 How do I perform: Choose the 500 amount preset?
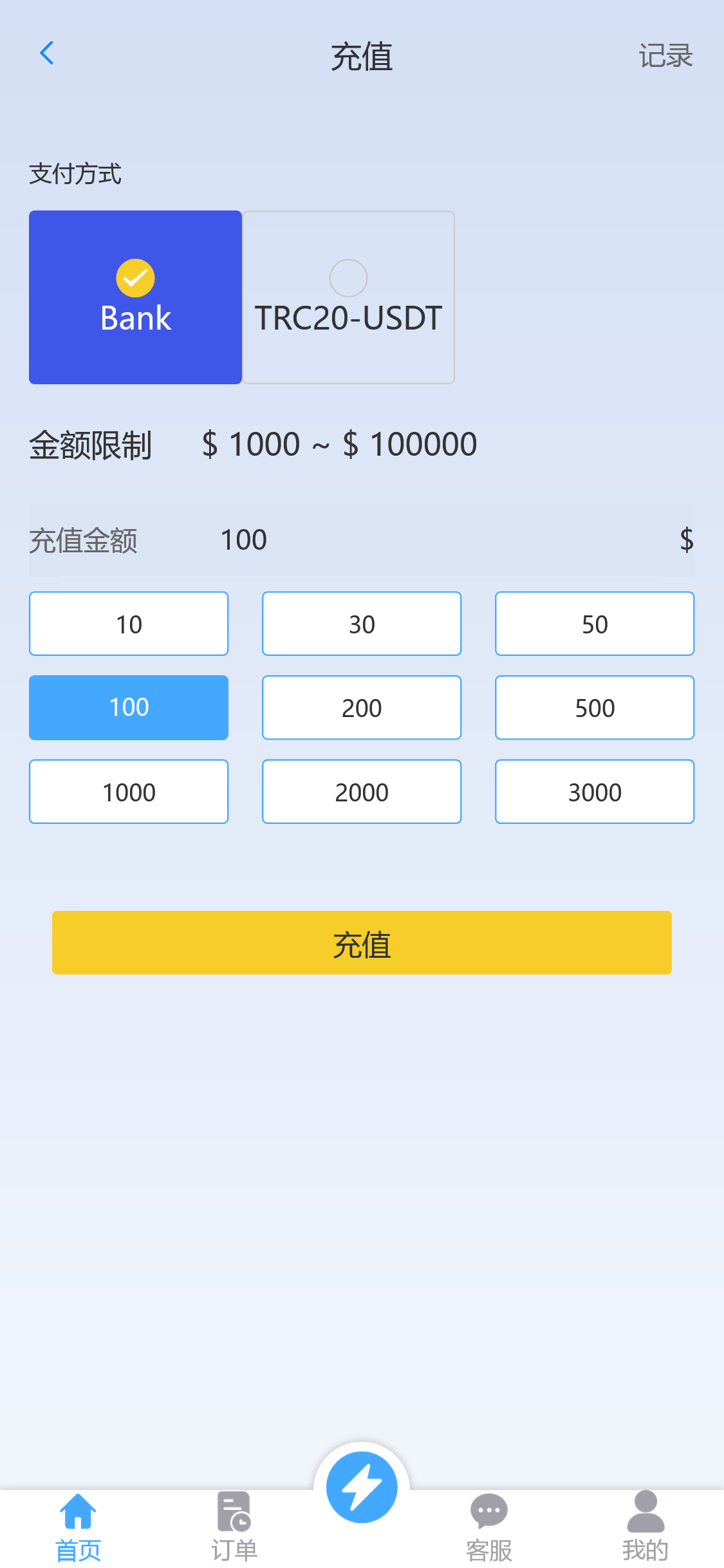(595, 707)
